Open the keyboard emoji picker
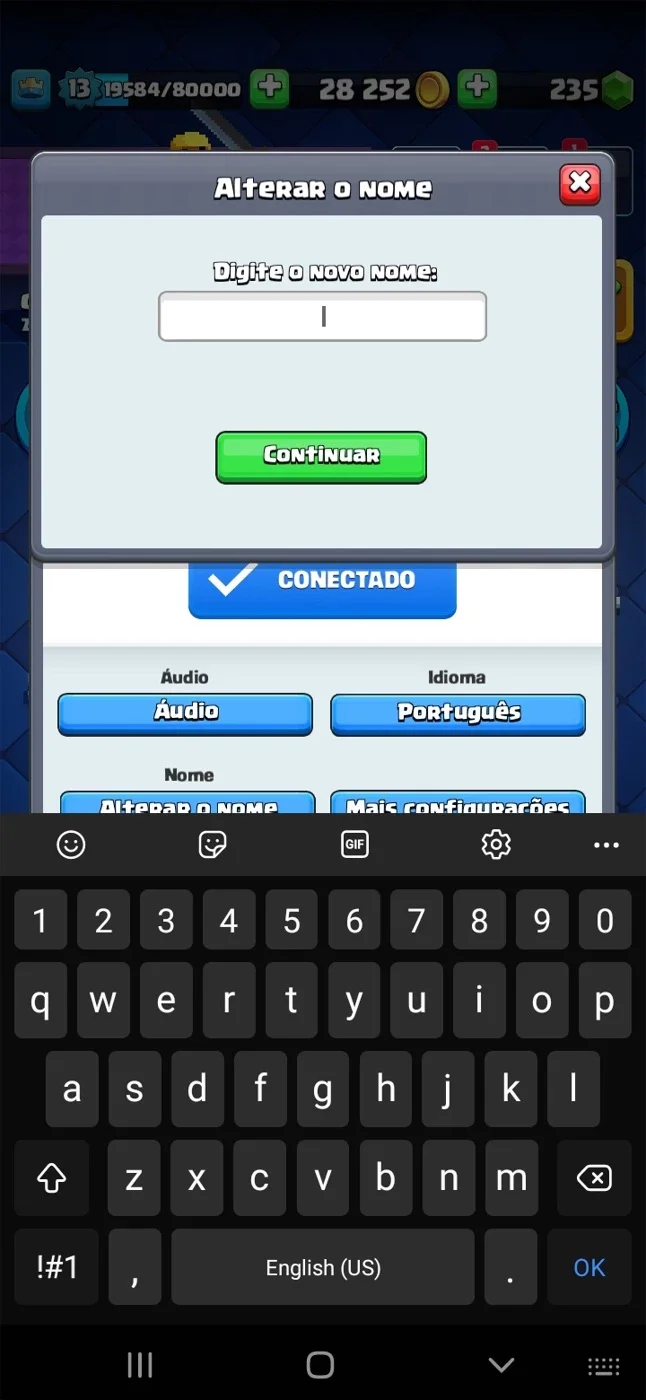The image size is (646, 1400). [71, 845]
